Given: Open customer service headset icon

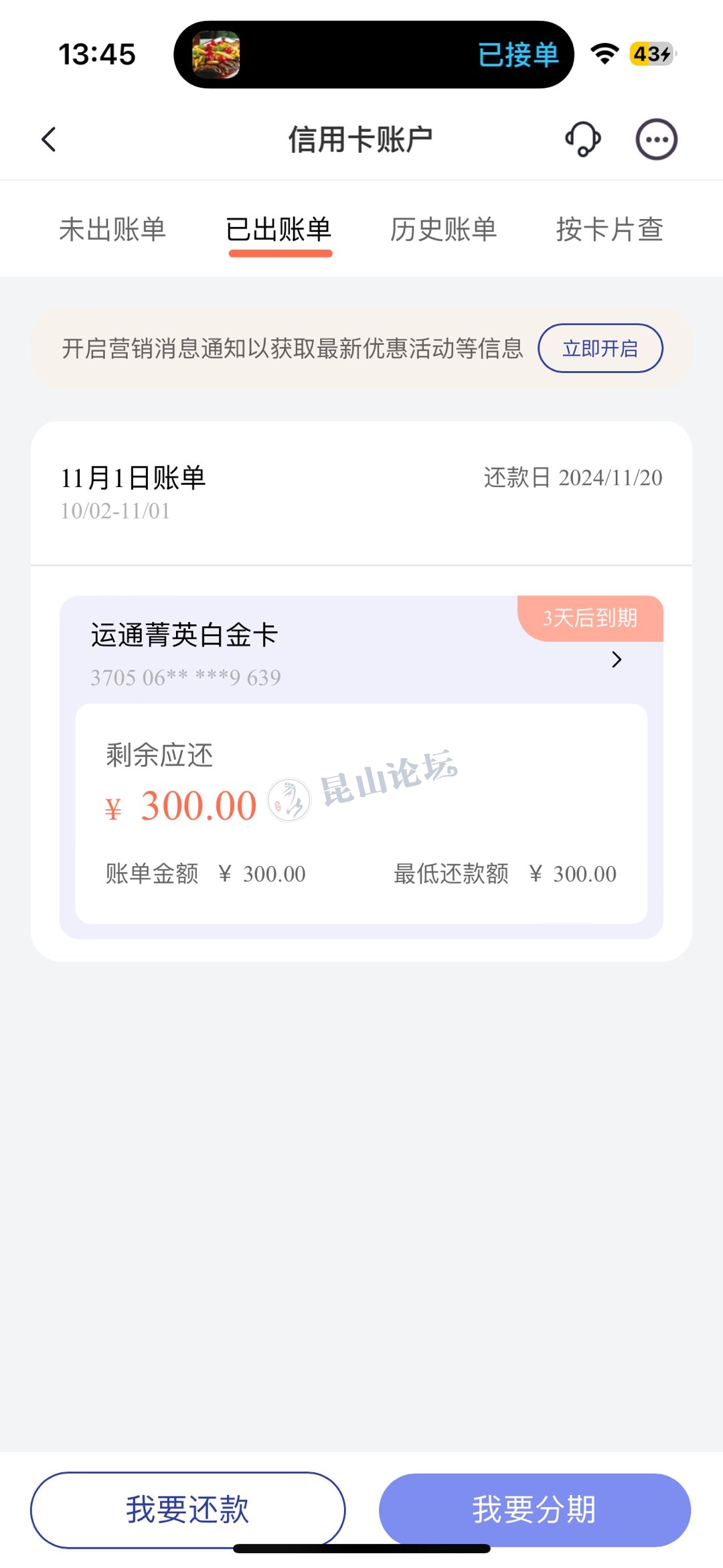Looking at the screenshot, I should coord(583,139).
